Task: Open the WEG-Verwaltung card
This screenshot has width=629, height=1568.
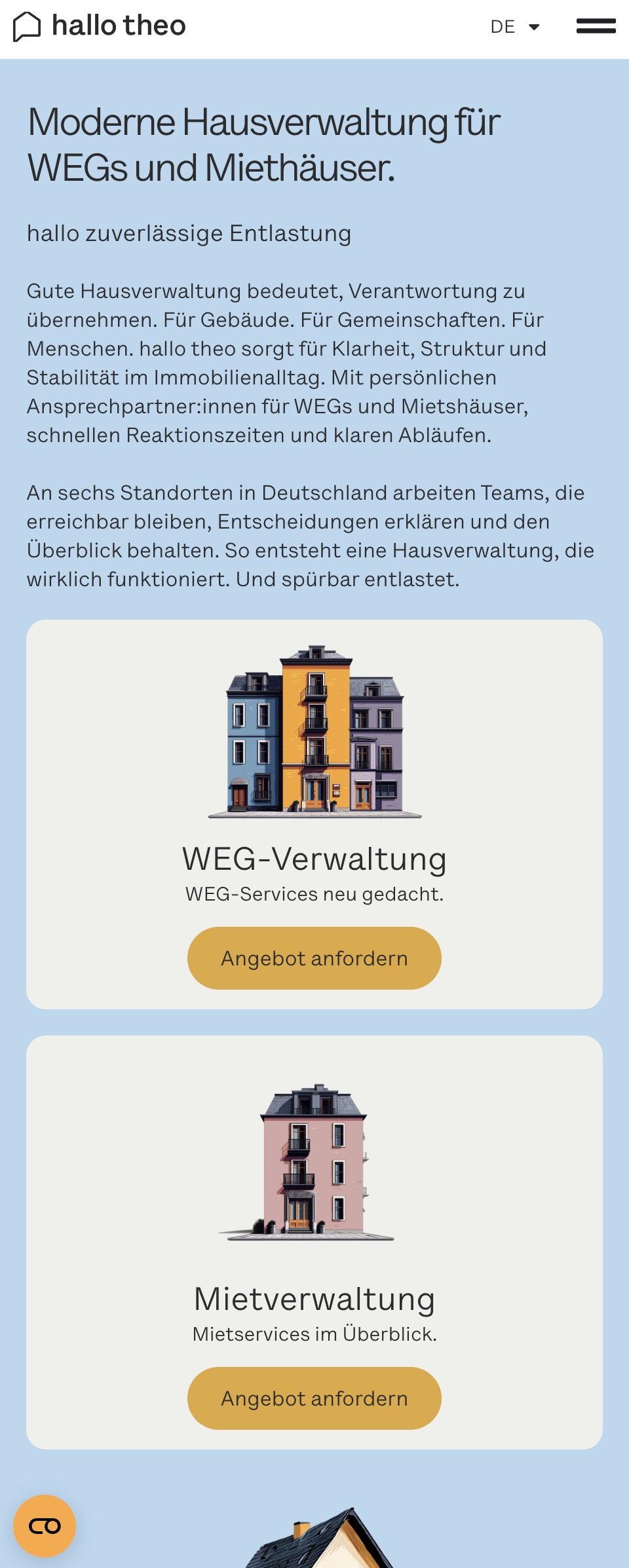Action: pyautogui.click(x=314, y=858)
